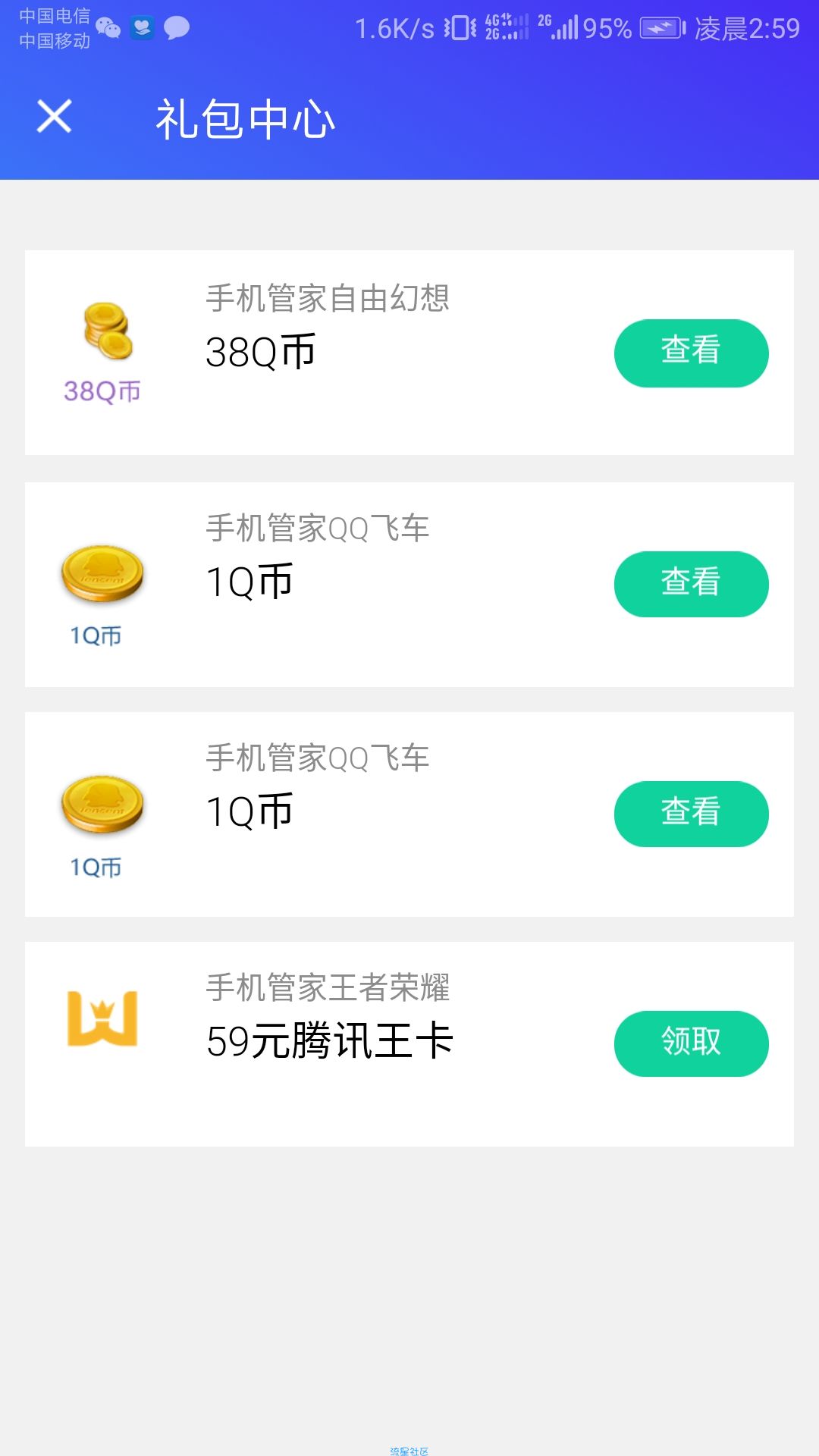Claim the 59元腾讯王卡 with 领取
This screenshot has height=1456, width=819.
tap(691, 1043)
